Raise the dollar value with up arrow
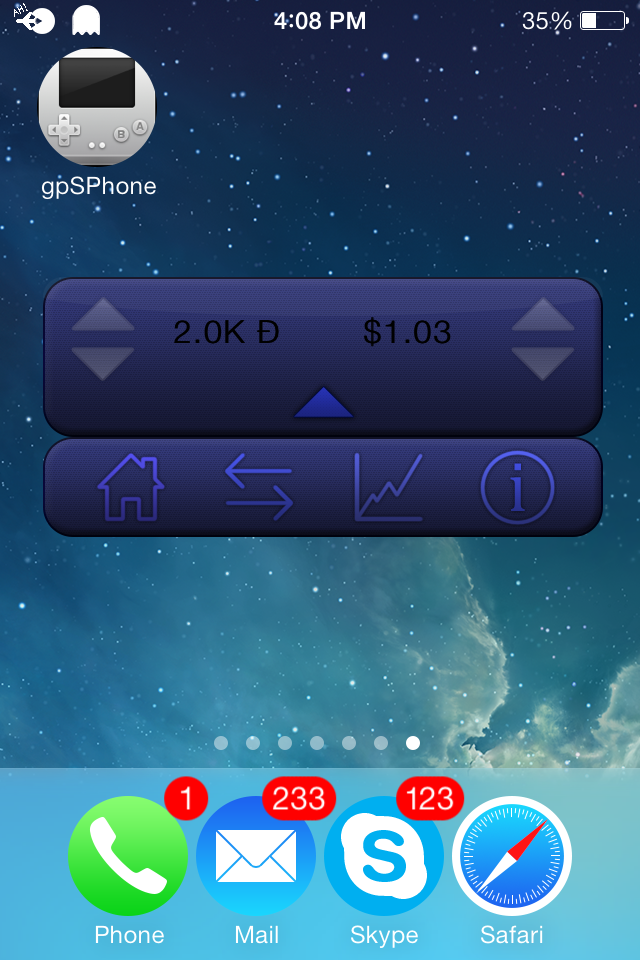 coord(543,315)
